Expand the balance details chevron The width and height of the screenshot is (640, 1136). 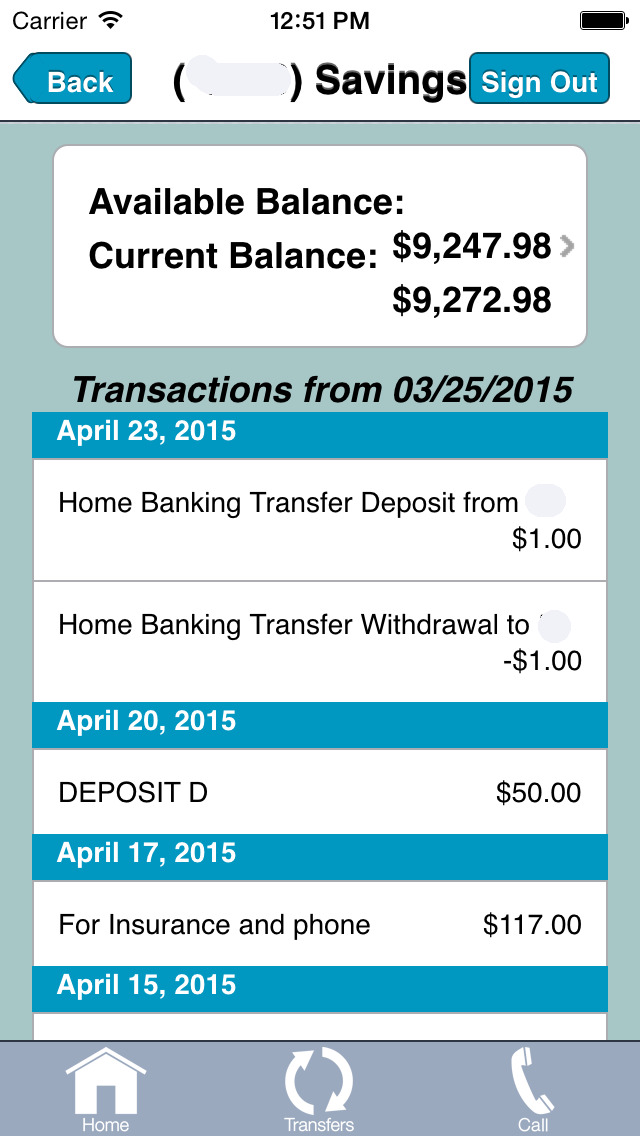click(567, 247)
